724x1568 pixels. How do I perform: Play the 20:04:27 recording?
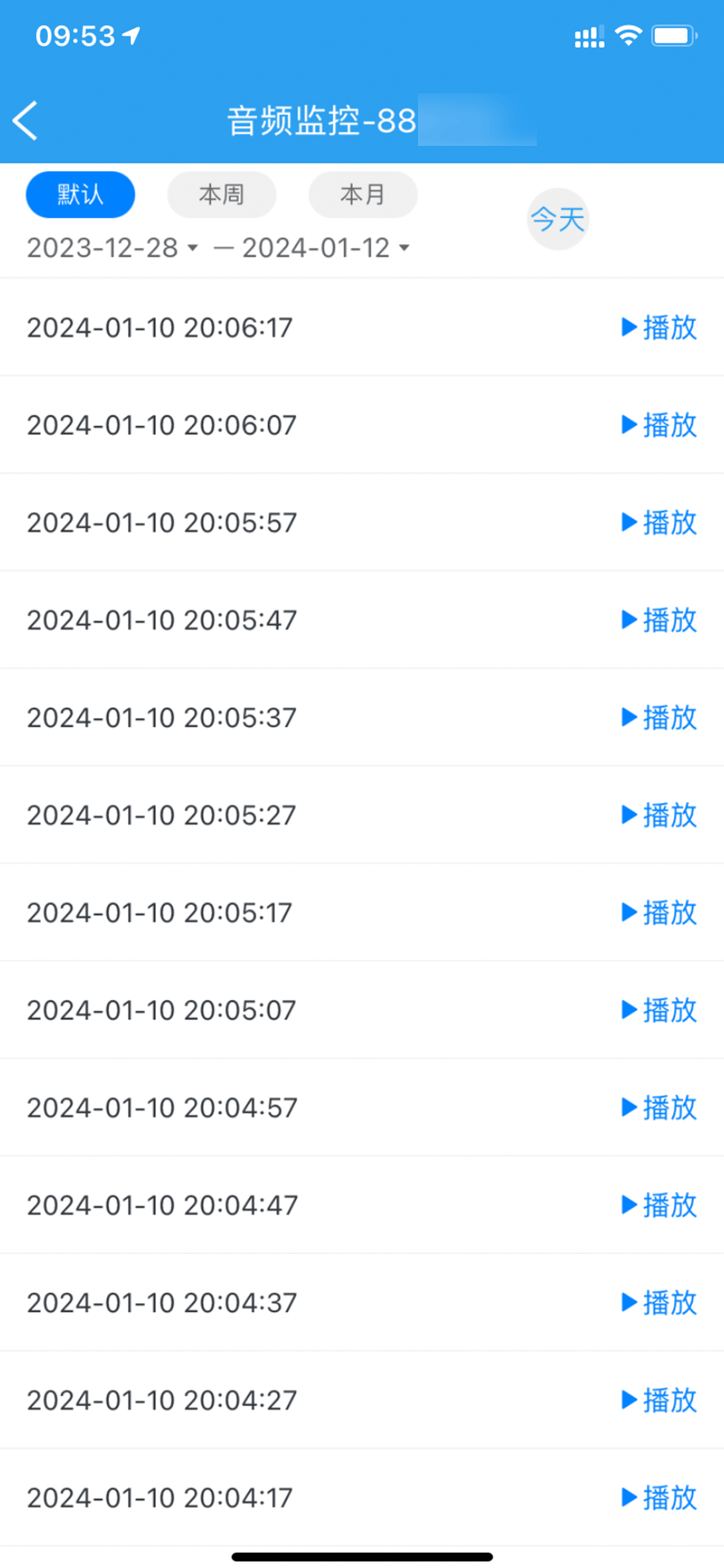659,1401
